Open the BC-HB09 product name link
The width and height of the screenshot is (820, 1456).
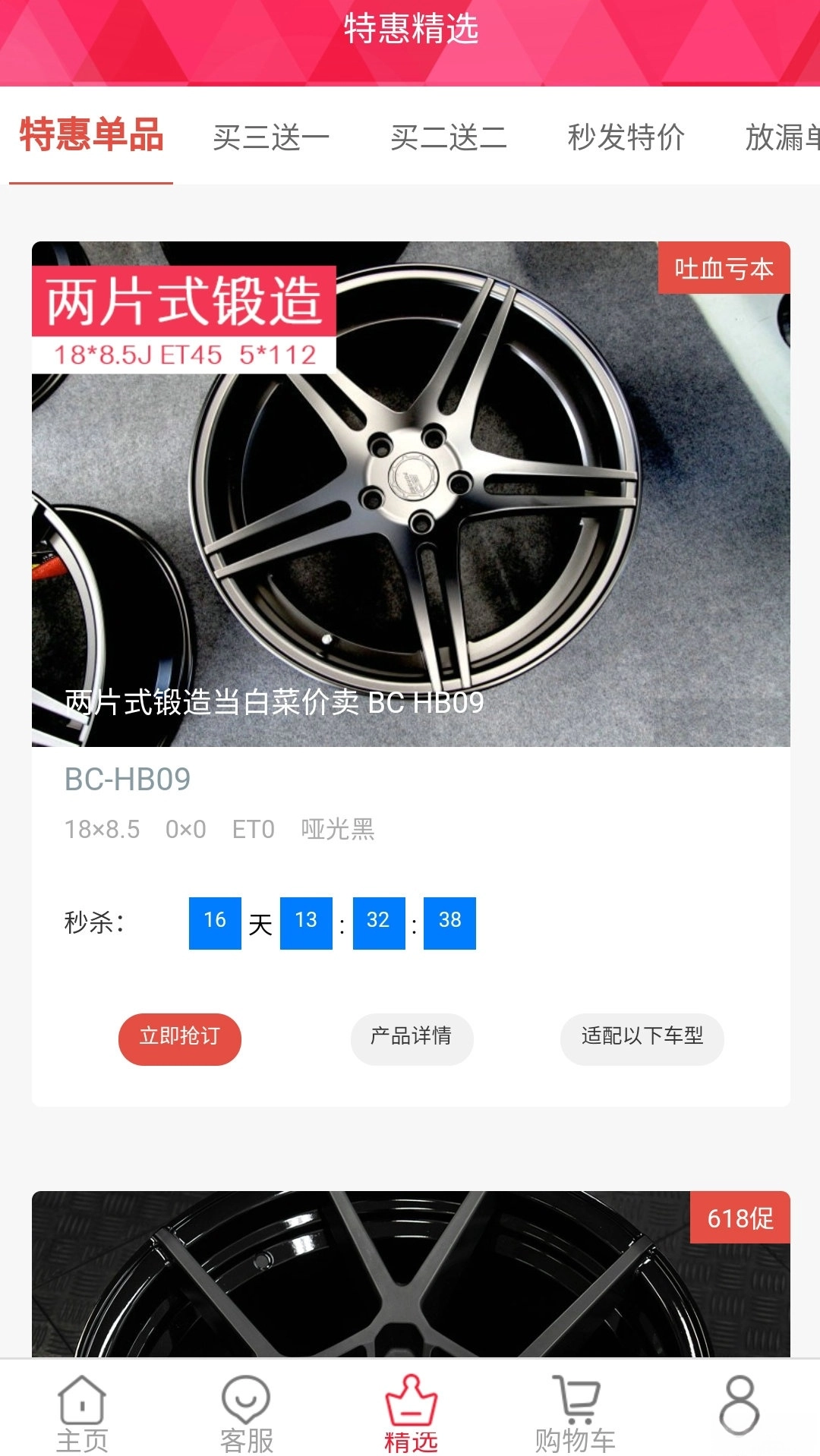[129, 777]
